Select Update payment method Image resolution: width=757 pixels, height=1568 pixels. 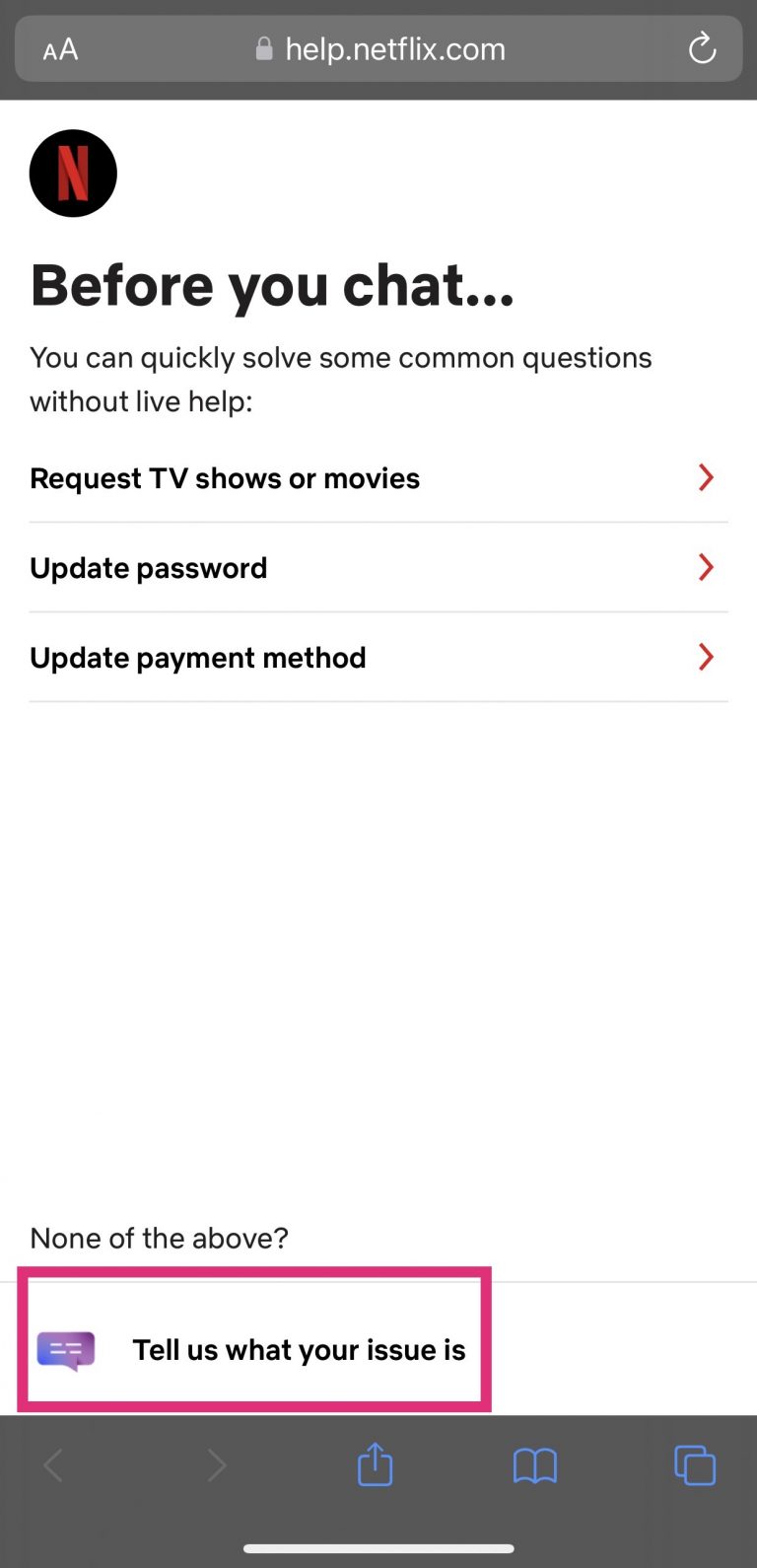click(x=378, y=658)
